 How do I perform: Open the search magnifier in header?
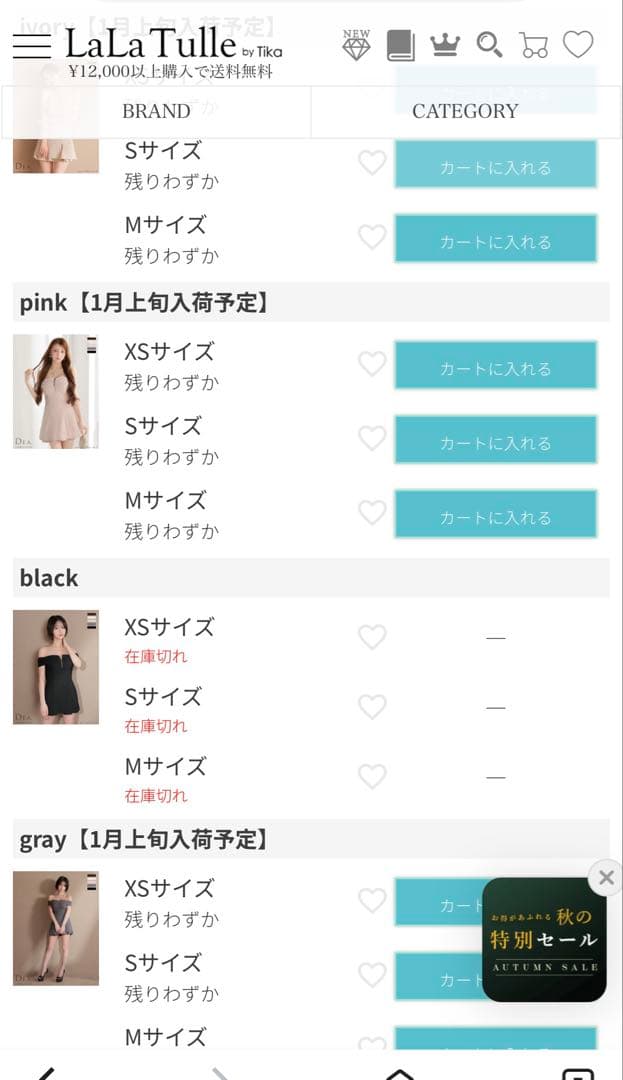click(x=489, y=45)
